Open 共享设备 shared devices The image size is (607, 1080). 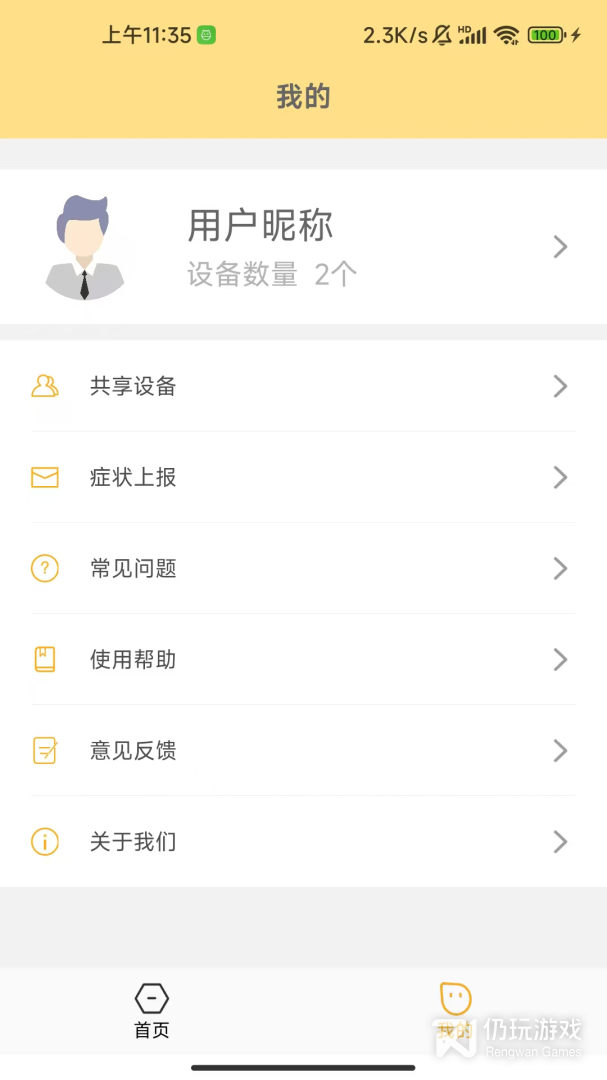[x=303, y=387]
